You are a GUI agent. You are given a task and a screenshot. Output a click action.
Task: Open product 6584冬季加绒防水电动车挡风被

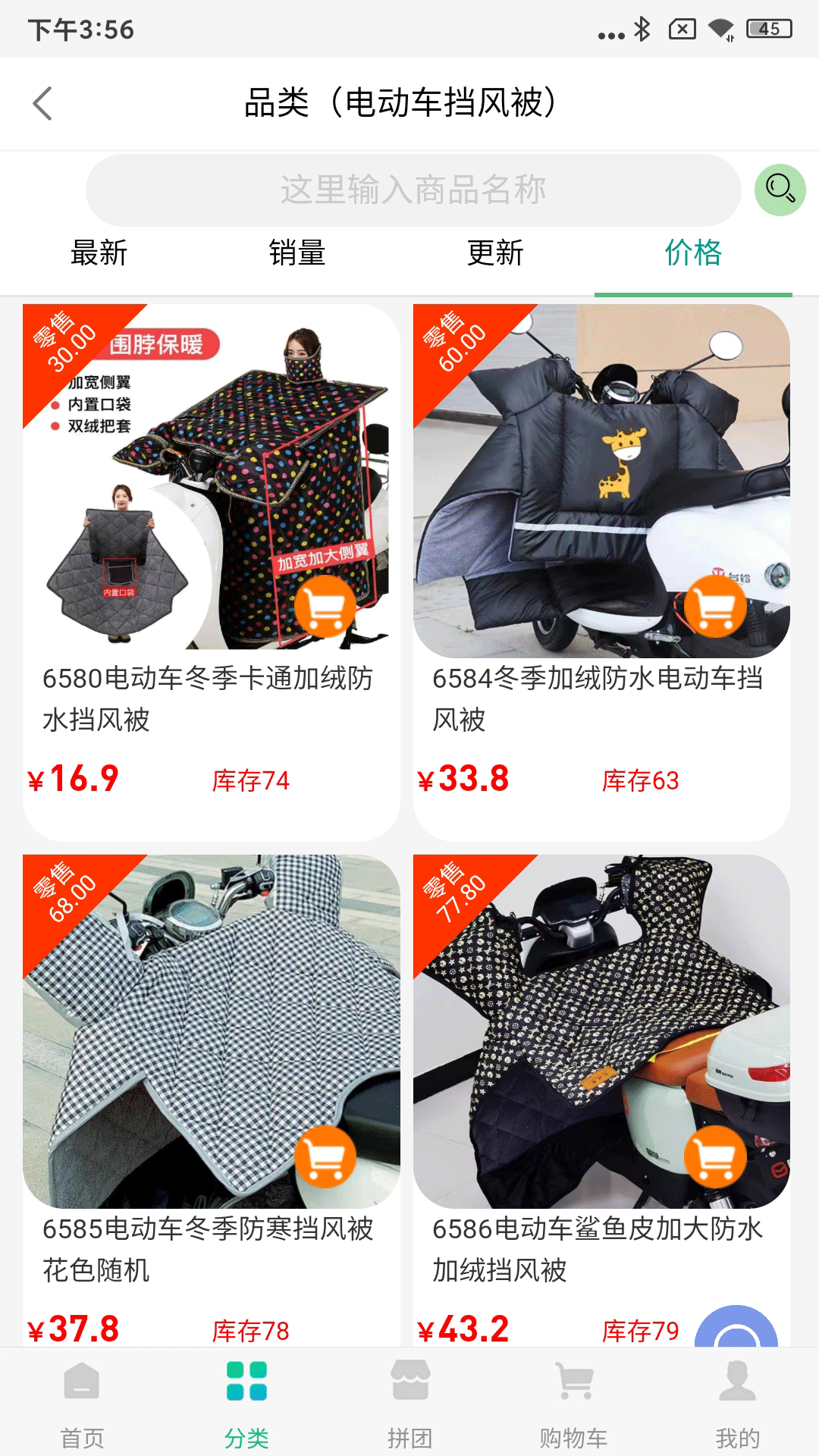pos(601,572)
